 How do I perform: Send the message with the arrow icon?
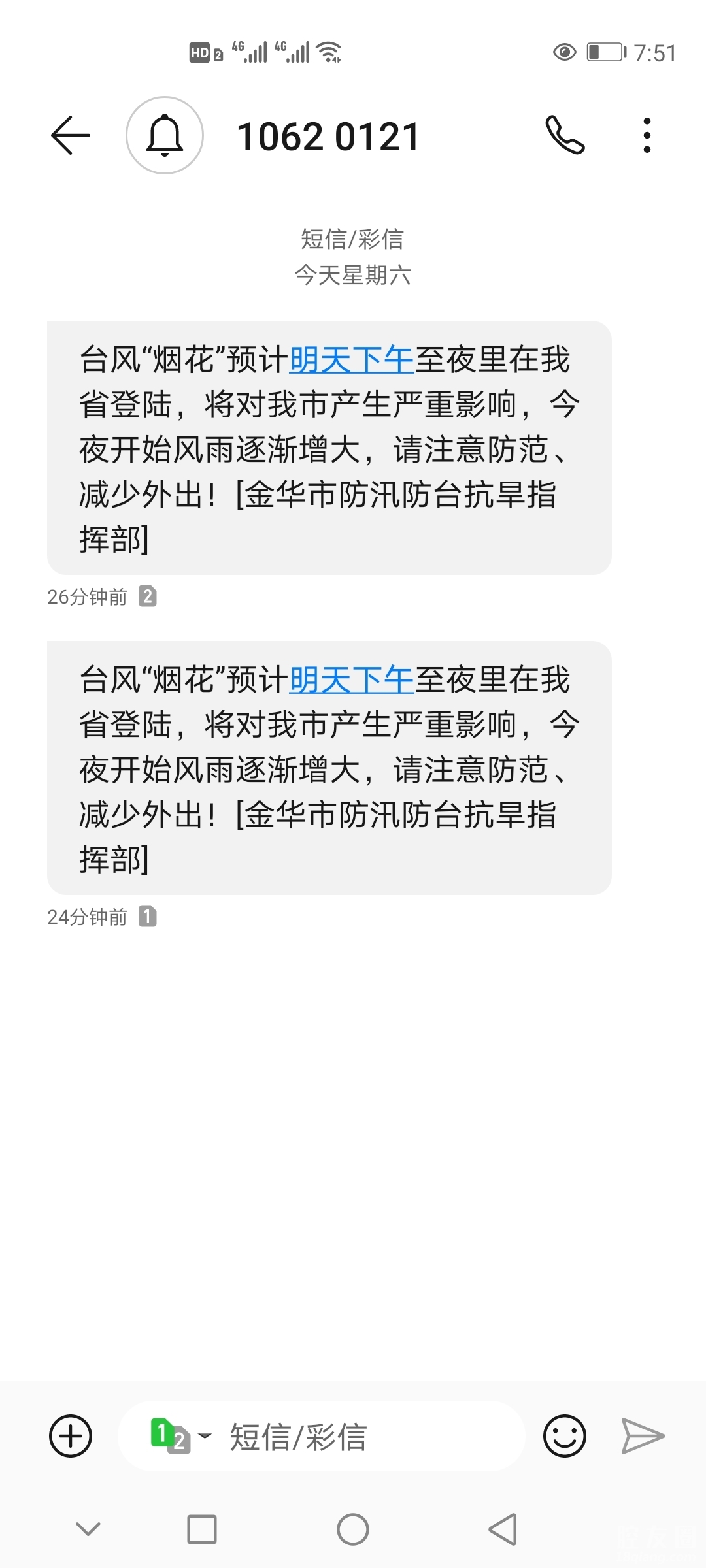tap(642, 1436)
